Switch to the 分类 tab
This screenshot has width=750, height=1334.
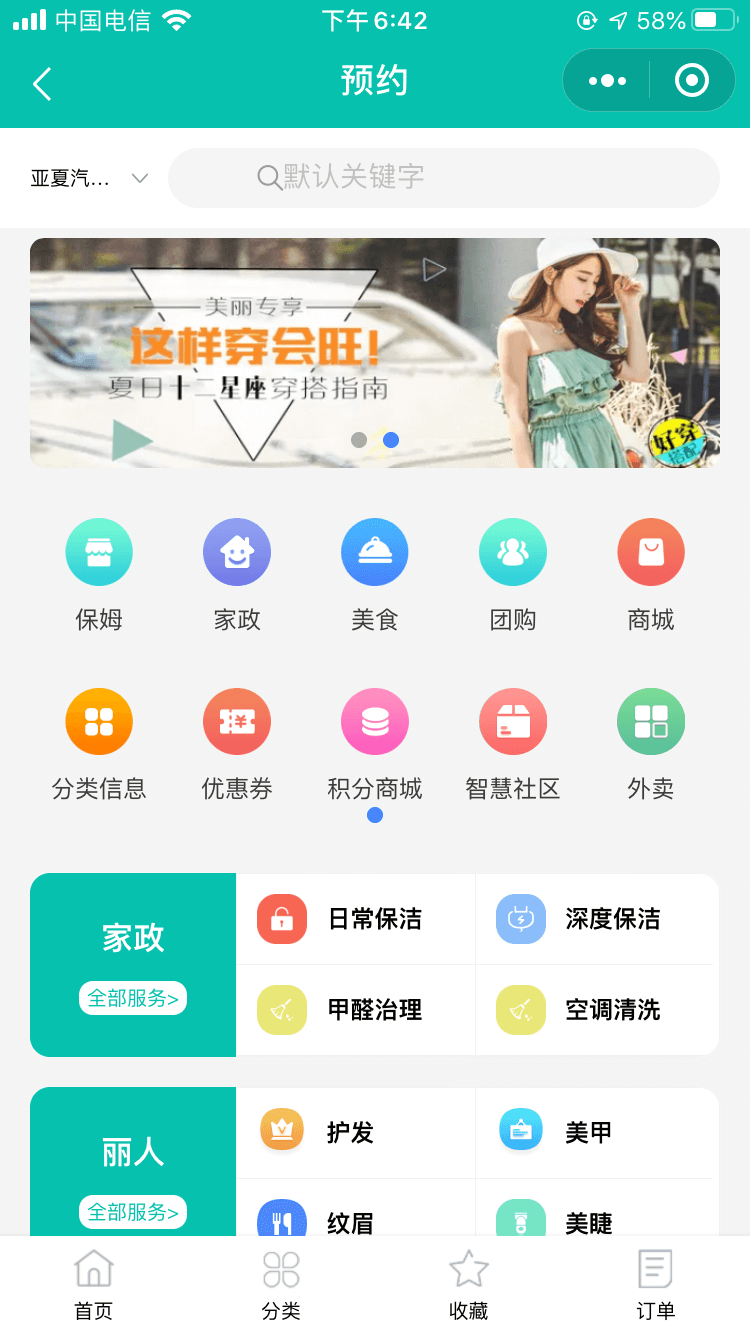pyautogui.click(x=281, y=1285)
